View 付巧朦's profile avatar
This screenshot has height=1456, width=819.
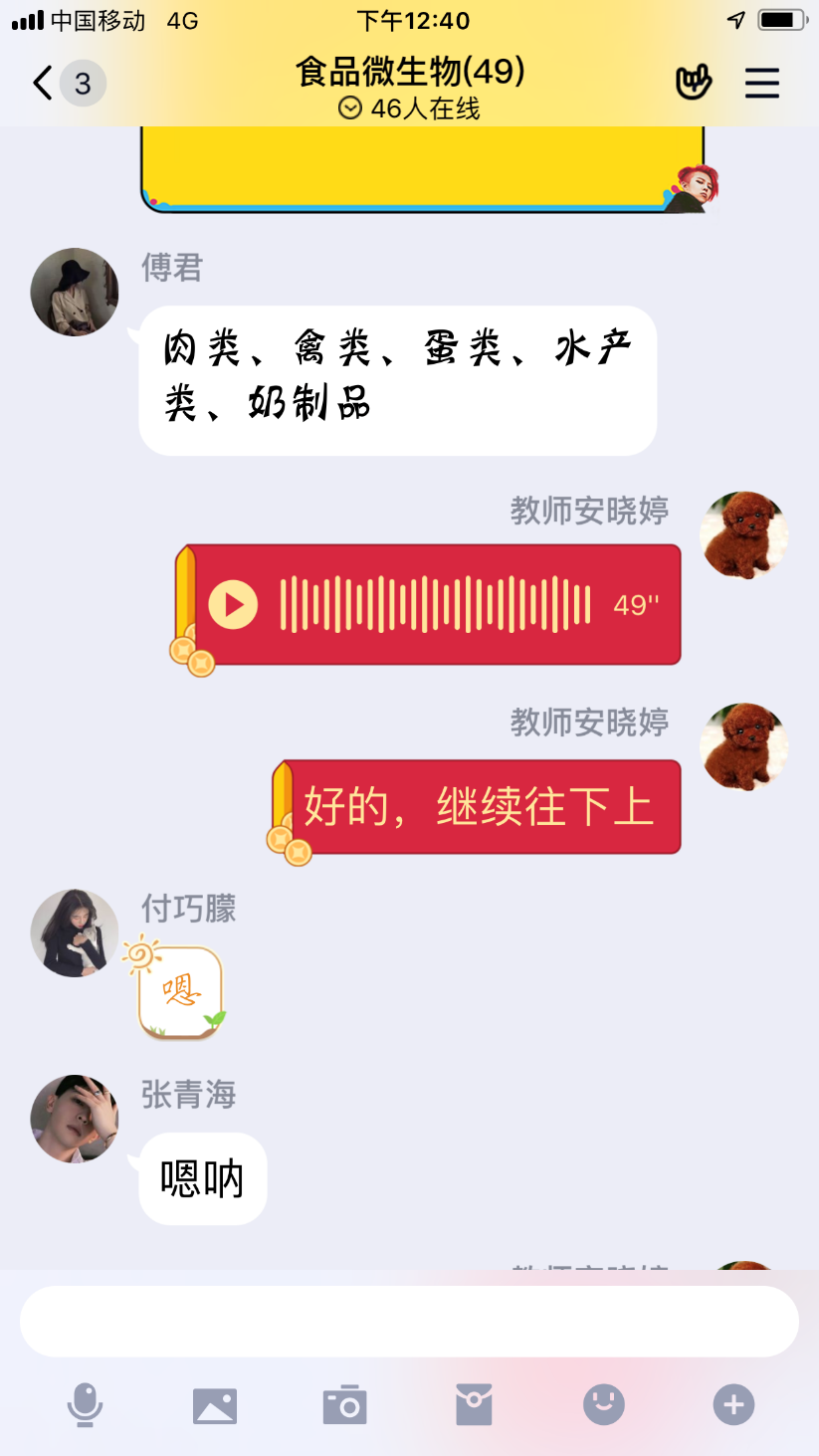(75, 933)
